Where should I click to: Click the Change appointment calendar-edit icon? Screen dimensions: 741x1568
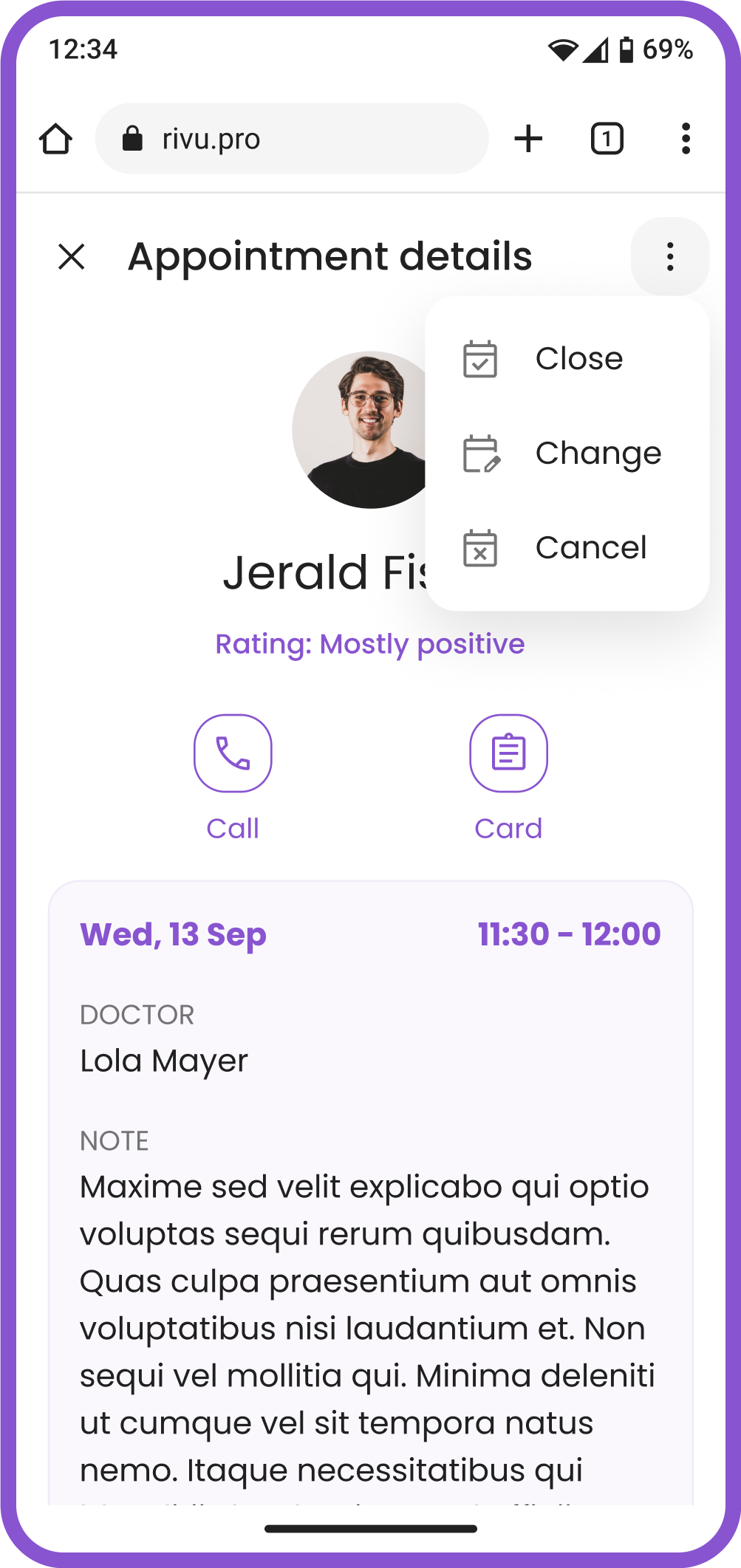481,453
